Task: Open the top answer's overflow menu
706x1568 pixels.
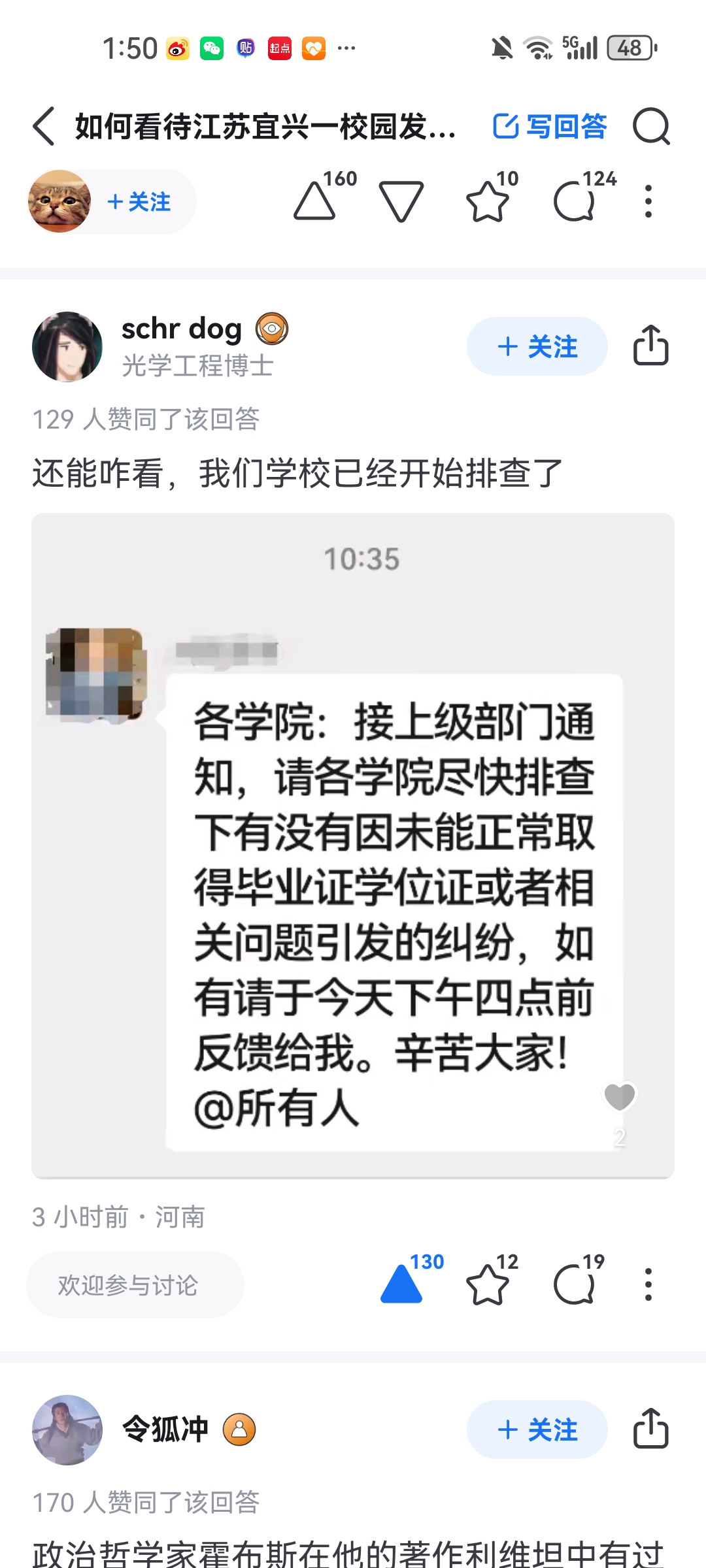Action: tap(648, 201)
